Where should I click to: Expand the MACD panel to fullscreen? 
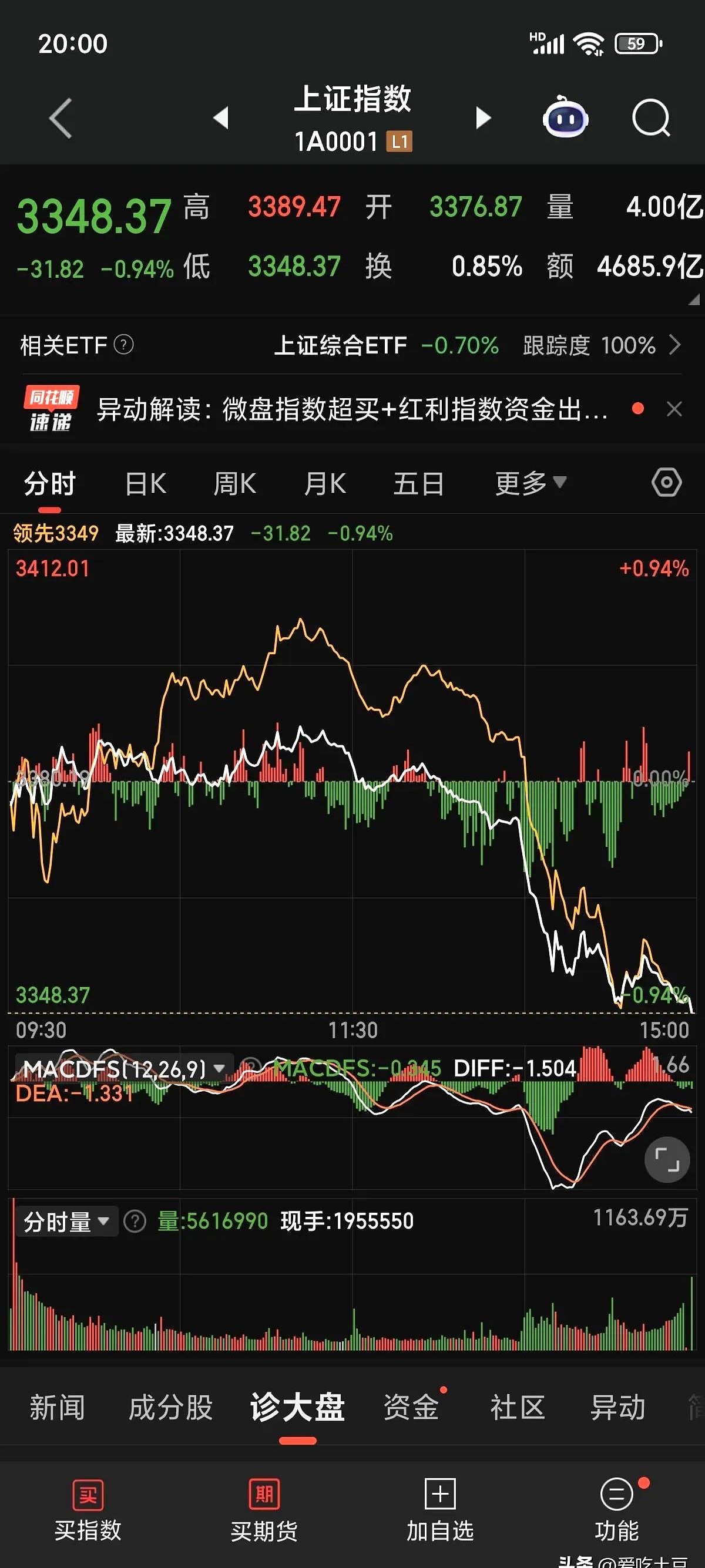point(668,1159)
